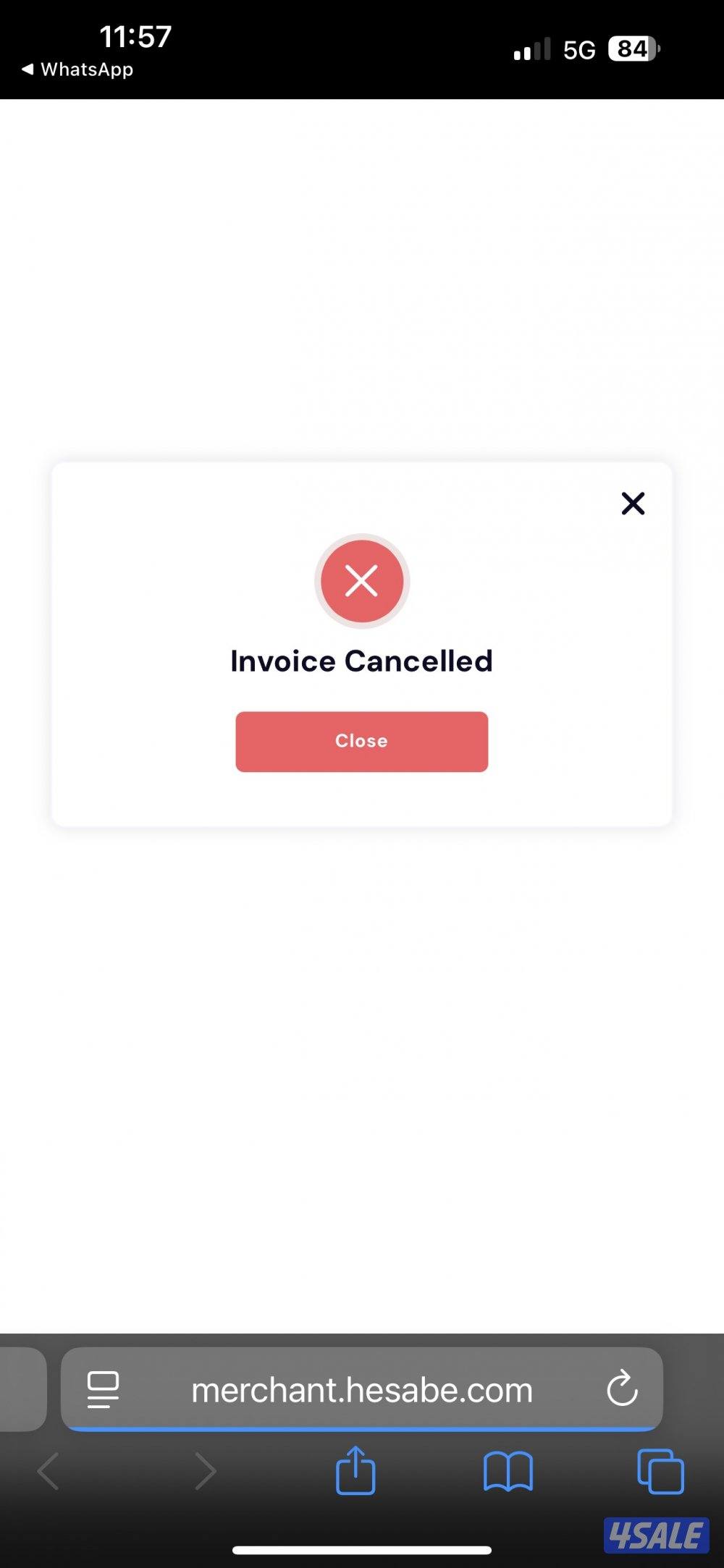Tap the red Close button
The width and height of the screenshot is (724, 1568).
point(361,741)
